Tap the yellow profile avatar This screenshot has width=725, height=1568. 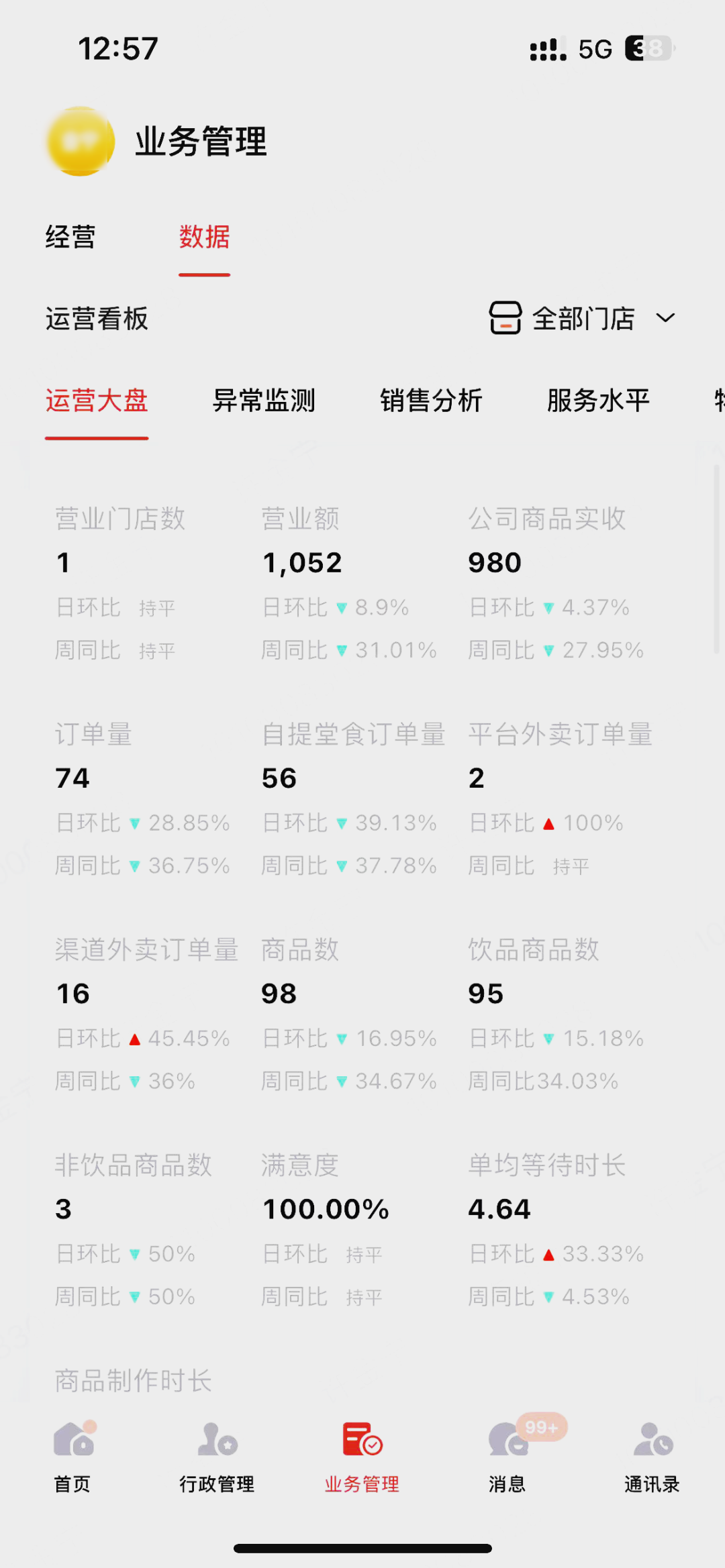tap(81, 142)
